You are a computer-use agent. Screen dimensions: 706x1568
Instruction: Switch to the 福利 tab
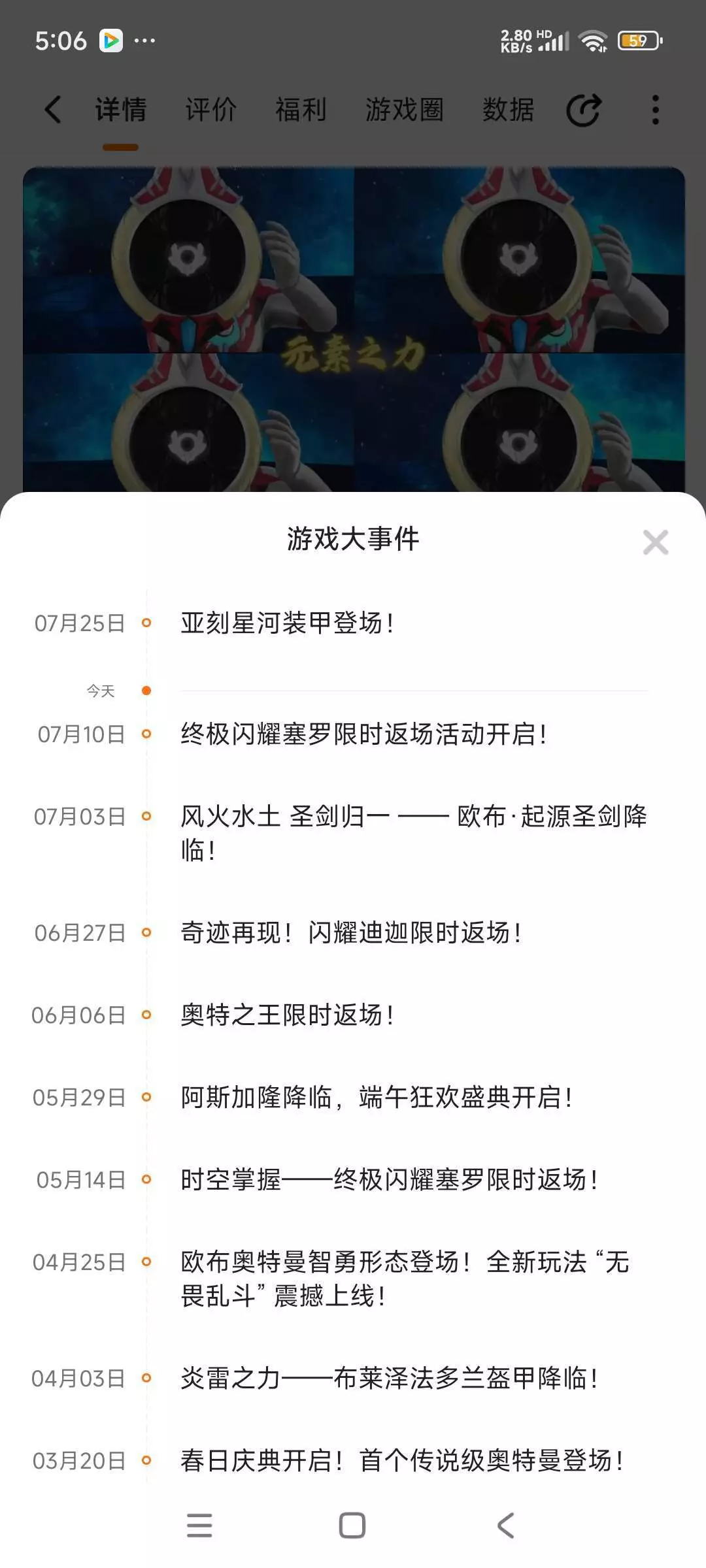[300, 109]
